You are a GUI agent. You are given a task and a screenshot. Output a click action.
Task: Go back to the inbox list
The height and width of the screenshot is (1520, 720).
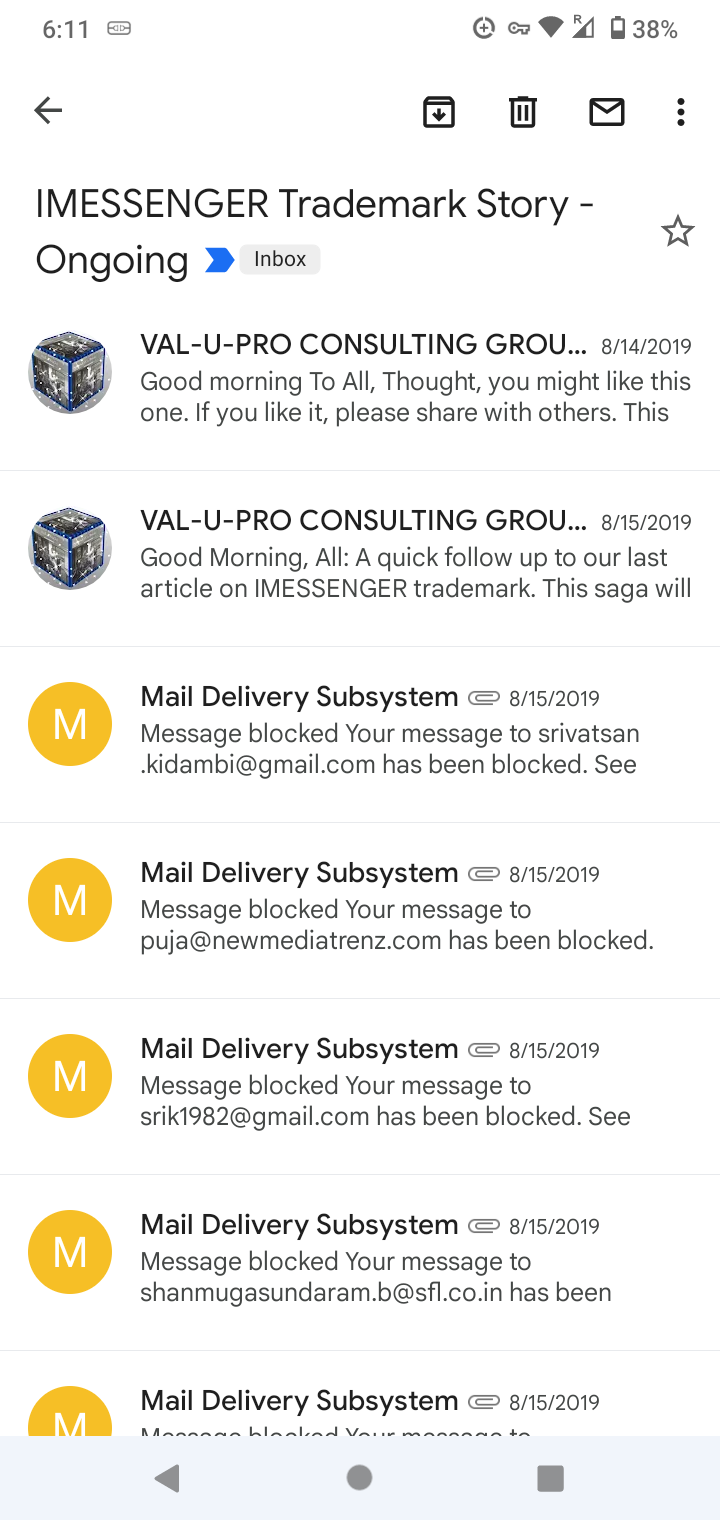[x=48, y=111]
